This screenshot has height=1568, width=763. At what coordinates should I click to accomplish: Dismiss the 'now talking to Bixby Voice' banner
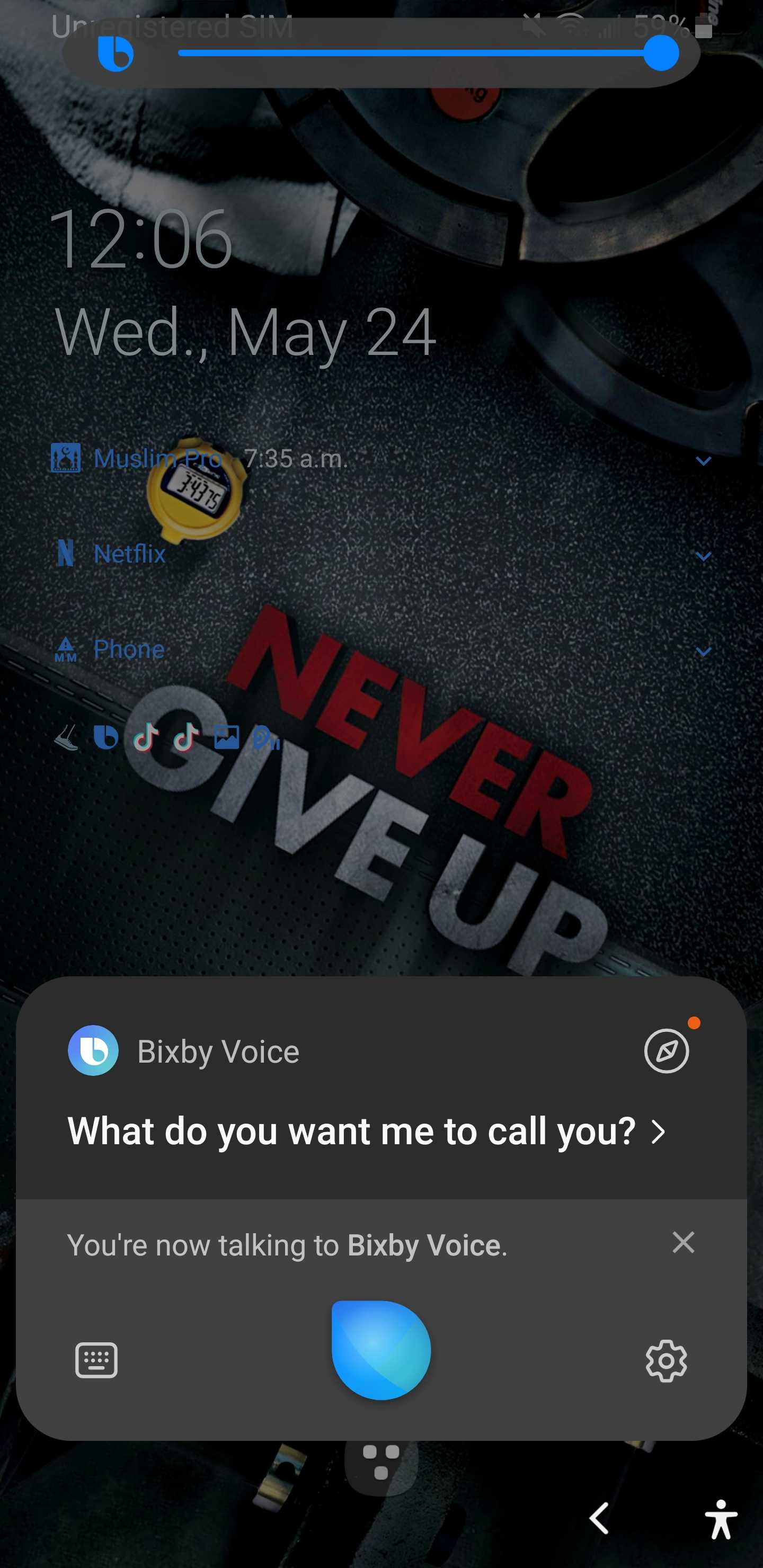click(x=683, y=1242)
